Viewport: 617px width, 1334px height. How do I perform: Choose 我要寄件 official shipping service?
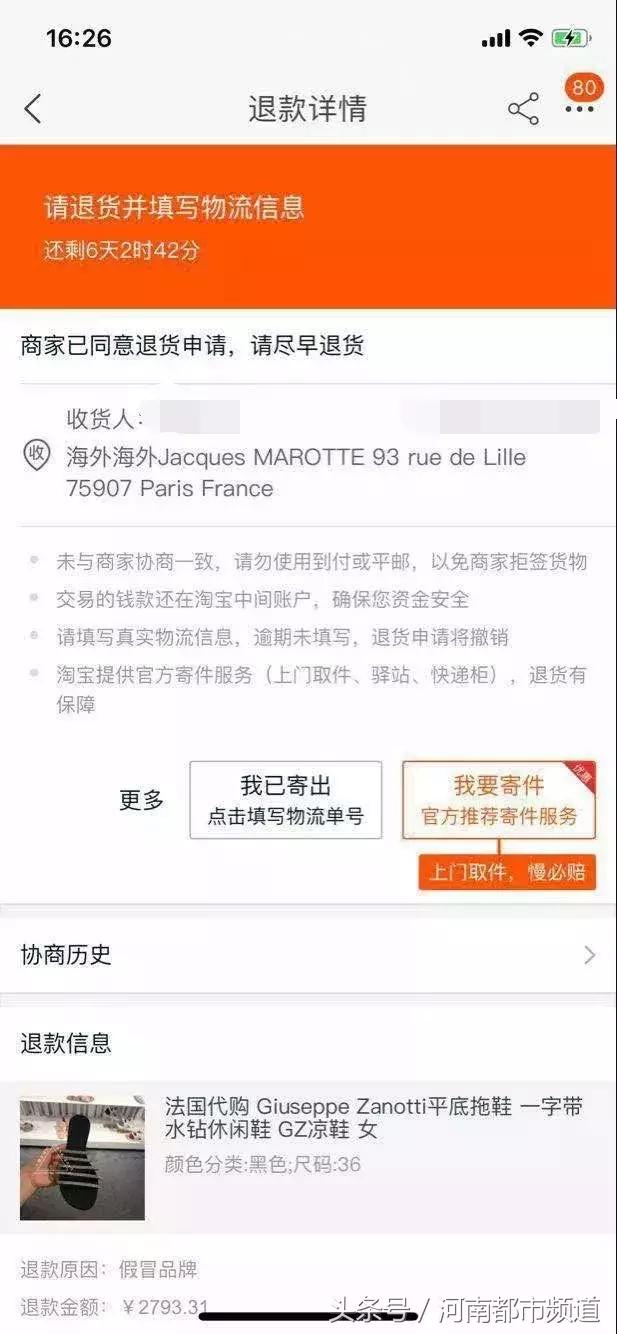click(498, 800)
